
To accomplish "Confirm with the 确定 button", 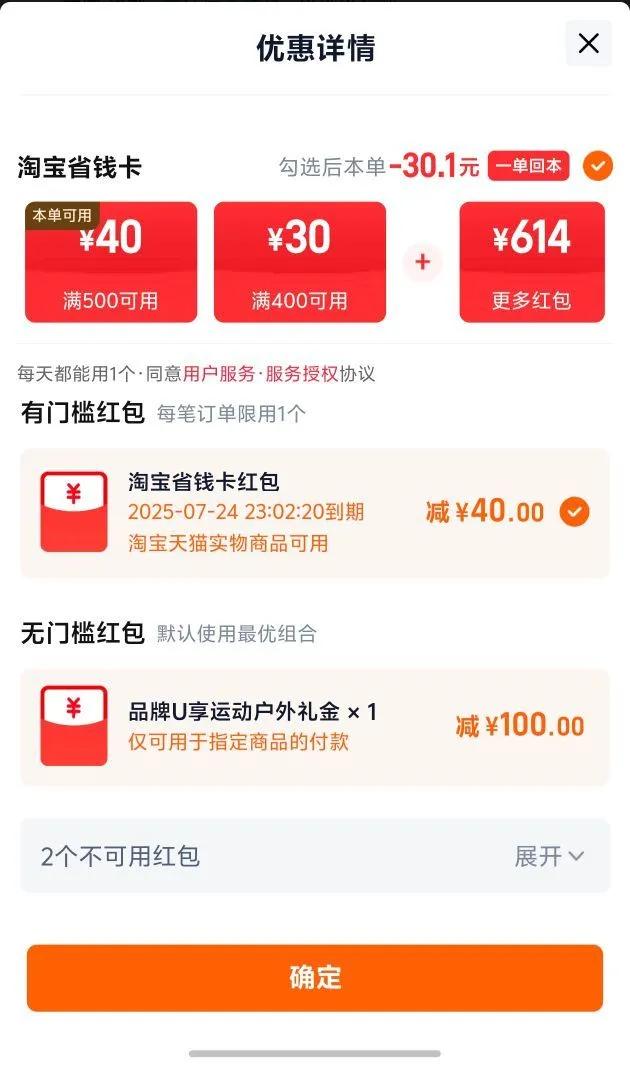I will pyautogui.click(x=315, y=978).
